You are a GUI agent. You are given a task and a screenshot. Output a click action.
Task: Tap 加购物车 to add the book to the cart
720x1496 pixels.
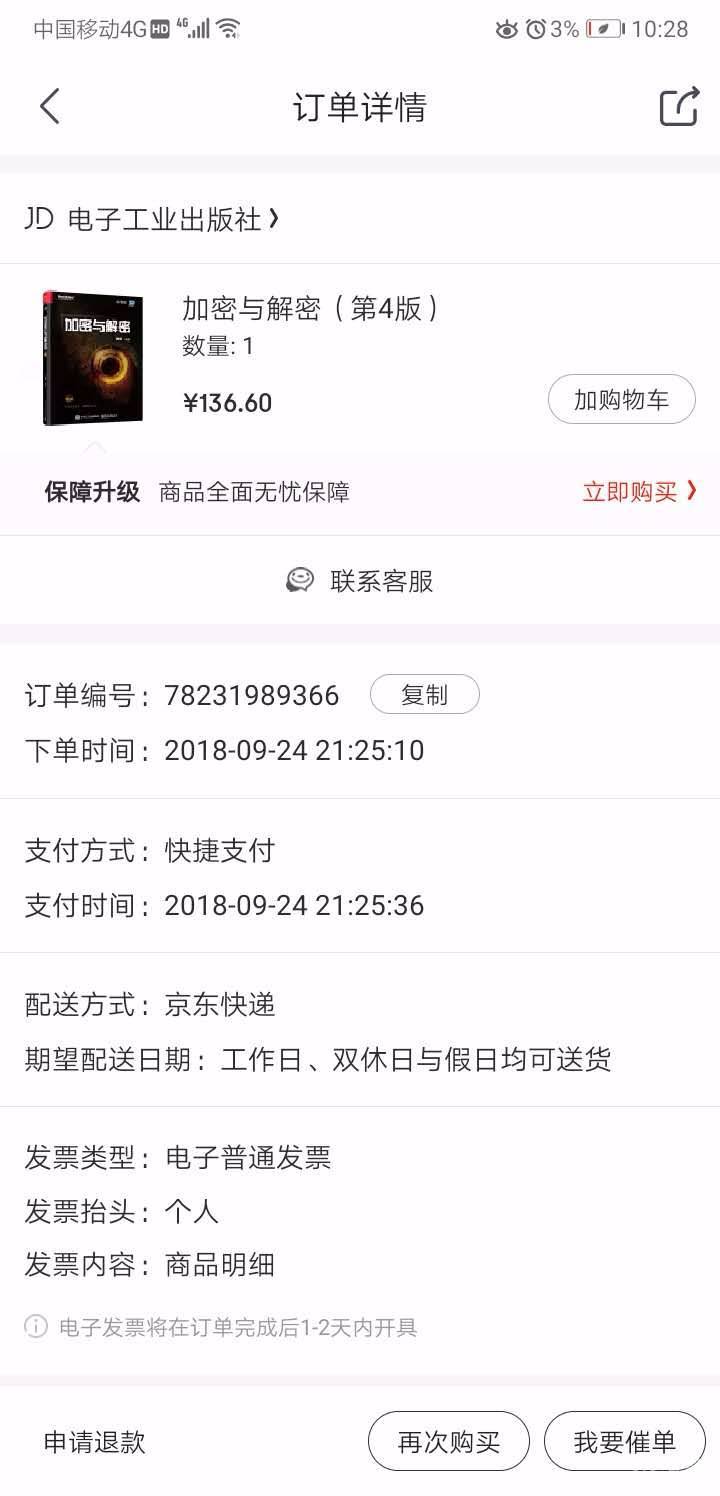pyautogui.click(x=621, y=400)
